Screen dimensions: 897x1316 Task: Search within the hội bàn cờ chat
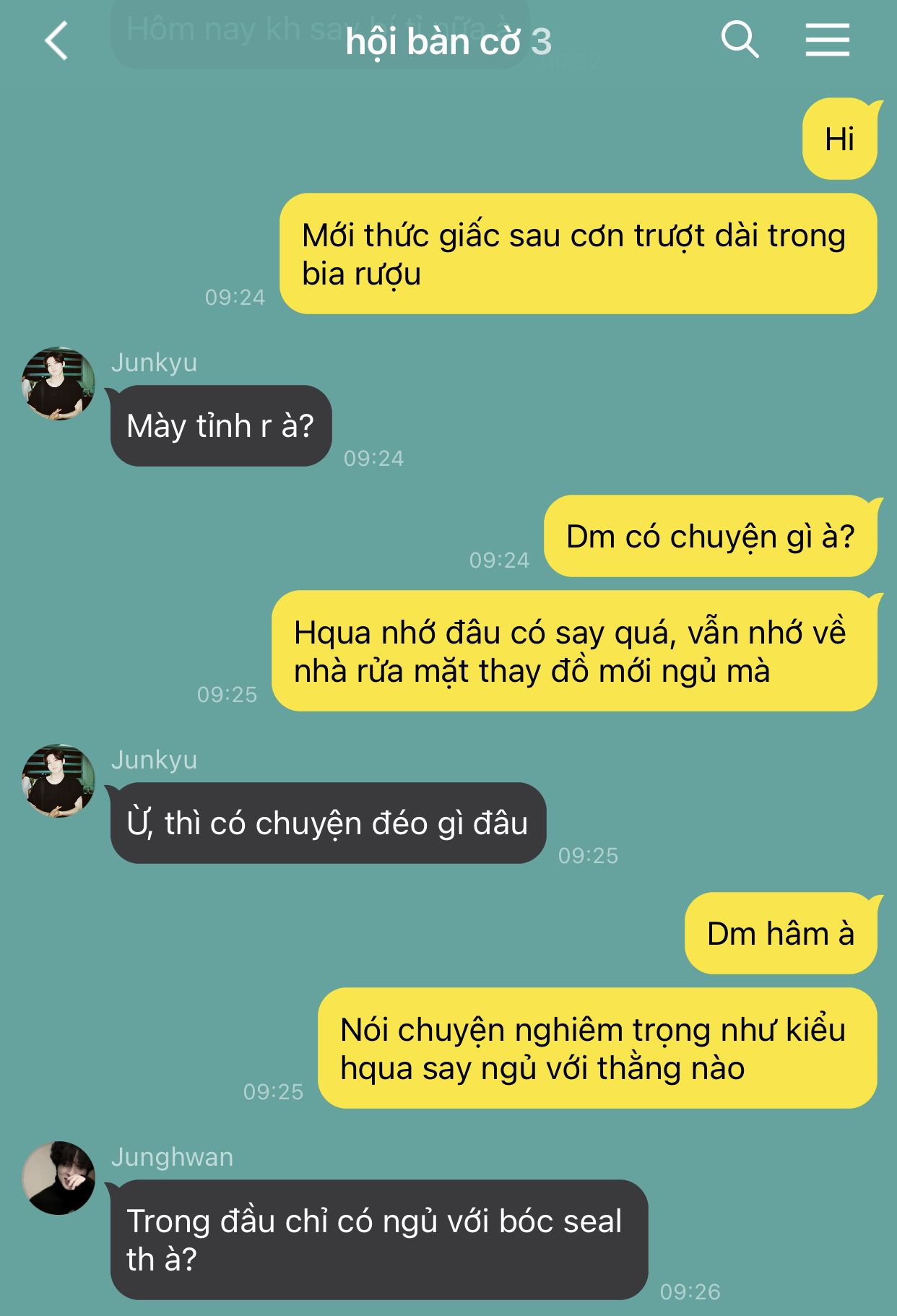pyautogui.click(x=740, y=39)
